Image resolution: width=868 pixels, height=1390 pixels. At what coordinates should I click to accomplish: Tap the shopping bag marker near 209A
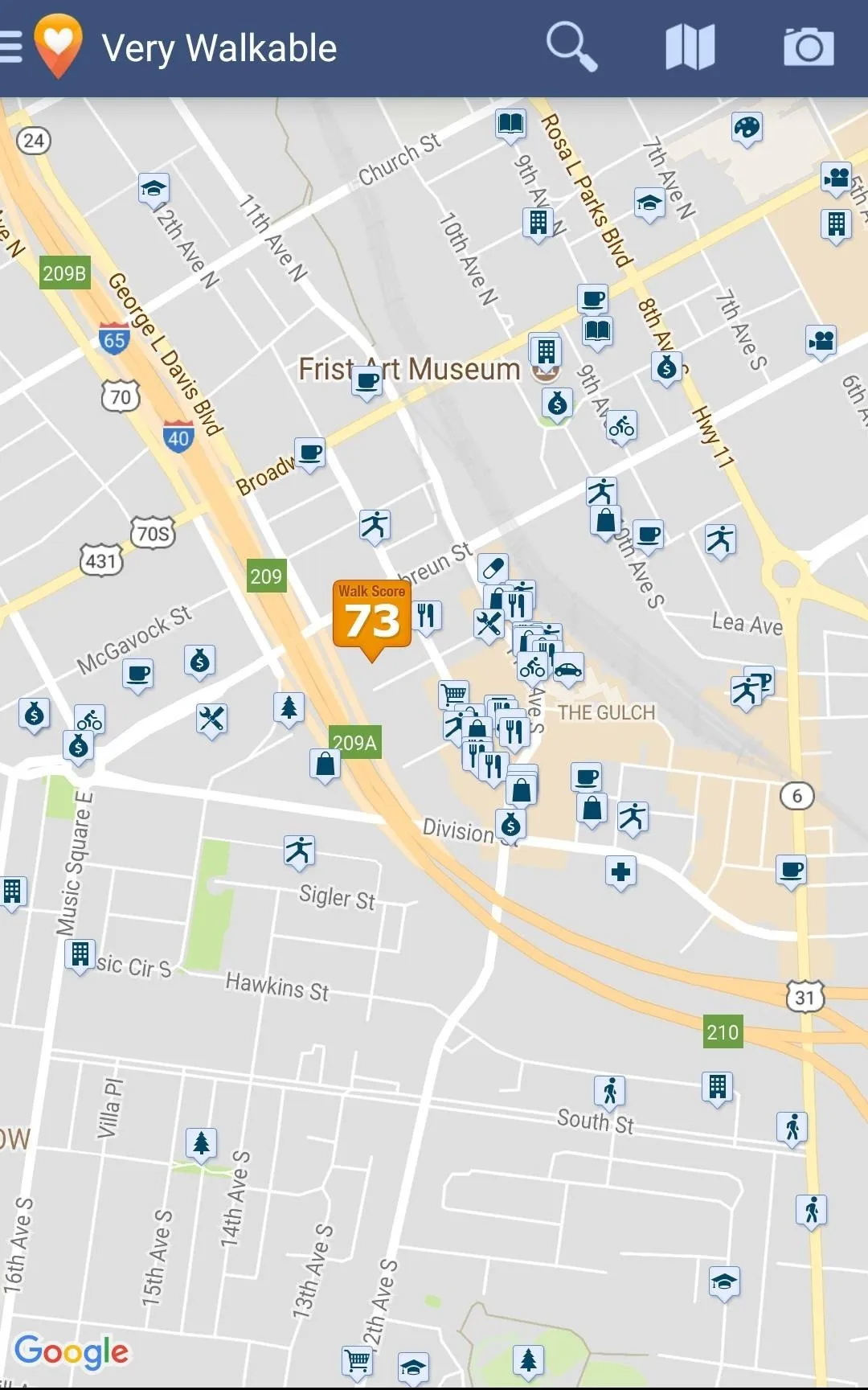tap(325, 764)
